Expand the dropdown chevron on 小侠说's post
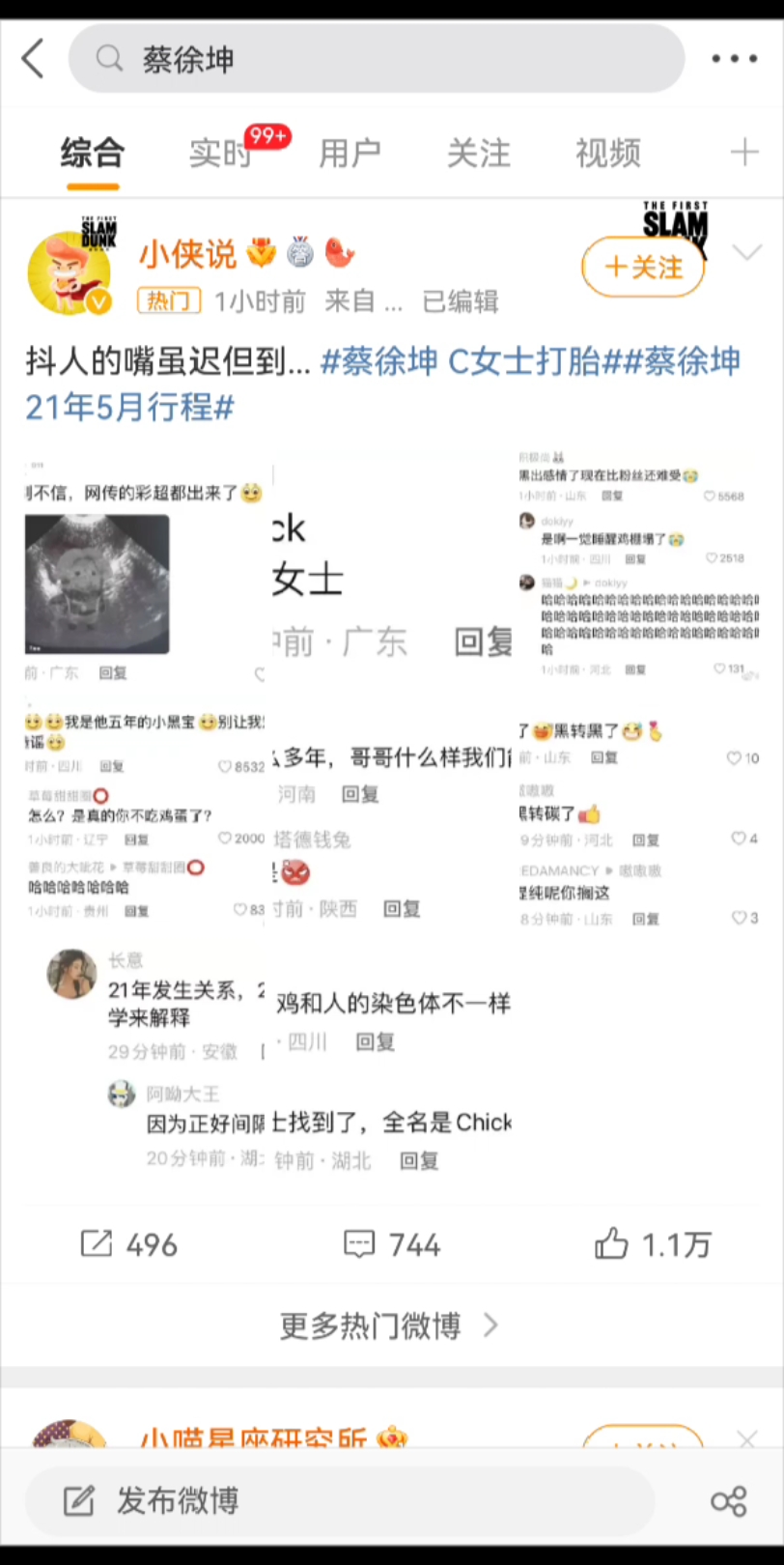Image resolution: width=784 pixels, height=1565 pixels. coord(747,254)
